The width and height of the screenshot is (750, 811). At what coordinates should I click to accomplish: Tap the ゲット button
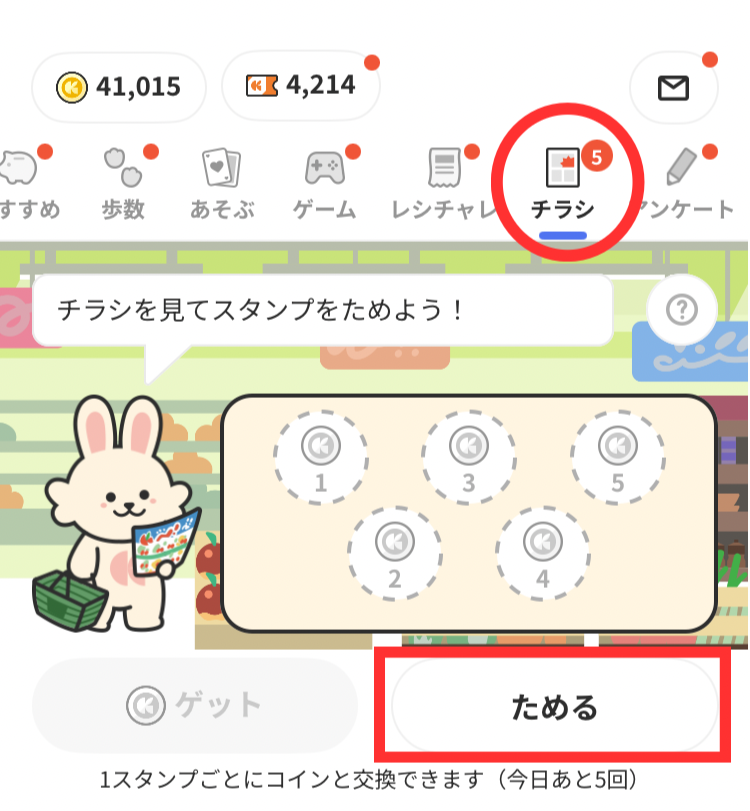[x=195, y=705]
